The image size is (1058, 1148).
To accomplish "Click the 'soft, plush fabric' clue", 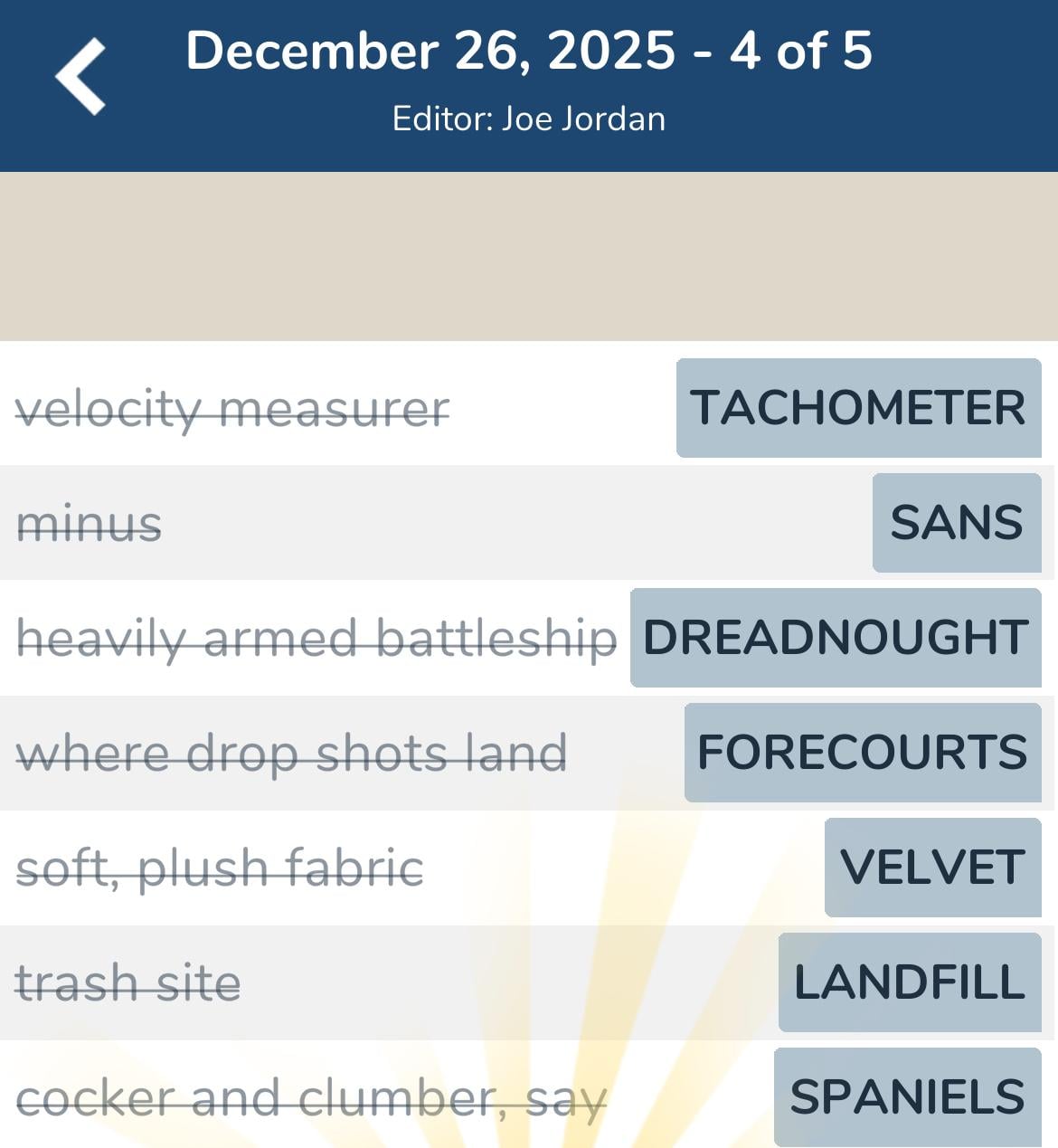I will [x=220, y=868].
